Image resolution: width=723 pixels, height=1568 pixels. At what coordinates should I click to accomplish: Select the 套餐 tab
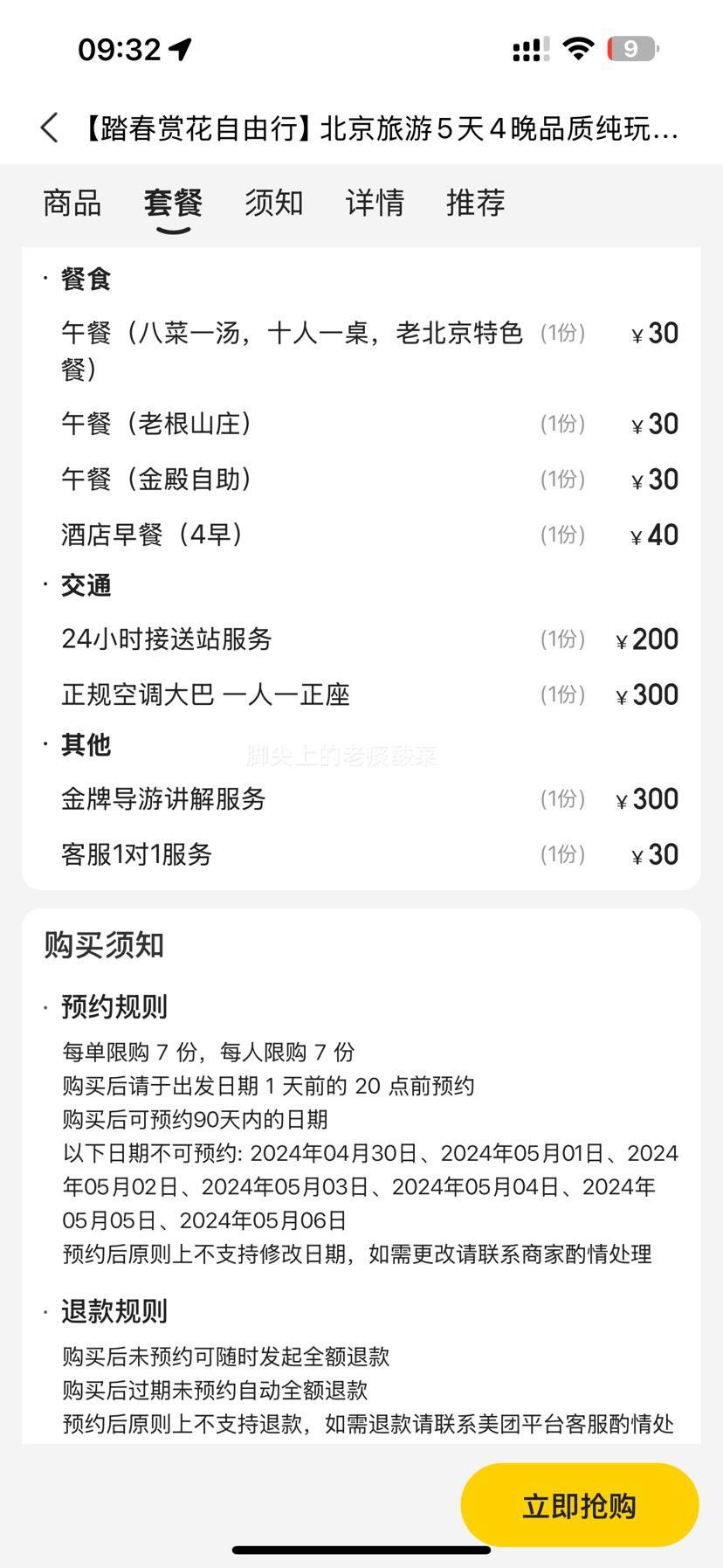coord(173,203)
